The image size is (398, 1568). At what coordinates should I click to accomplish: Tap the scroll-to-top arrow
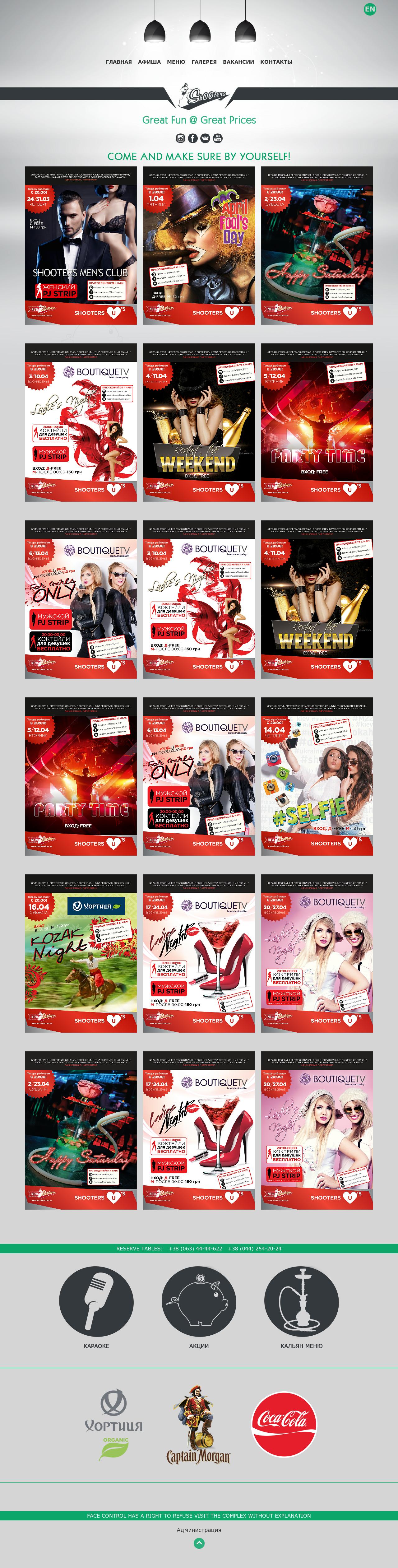pyautogui.click(x=198, y=1543)
